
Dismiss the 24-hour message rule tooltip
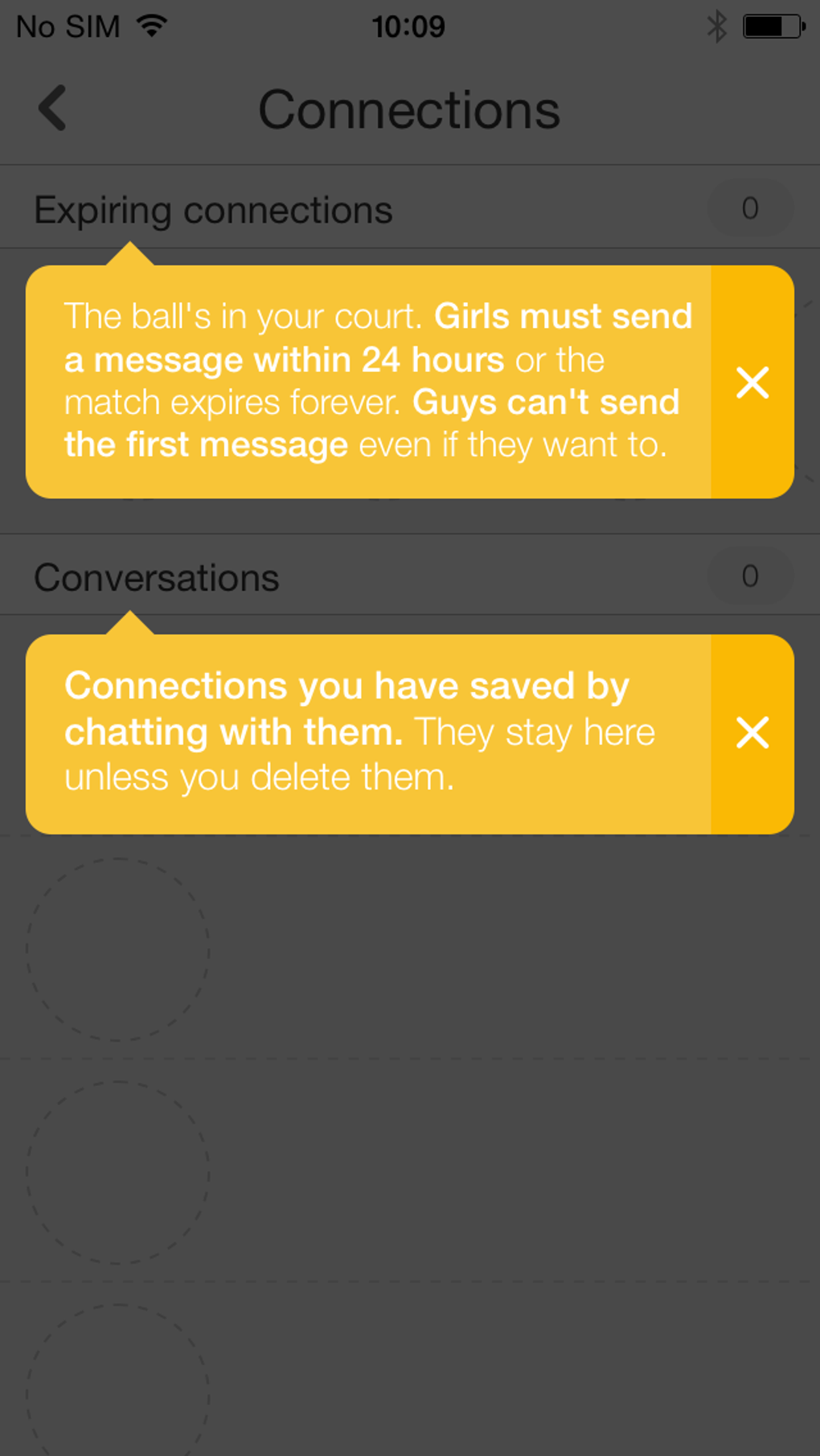752,382
